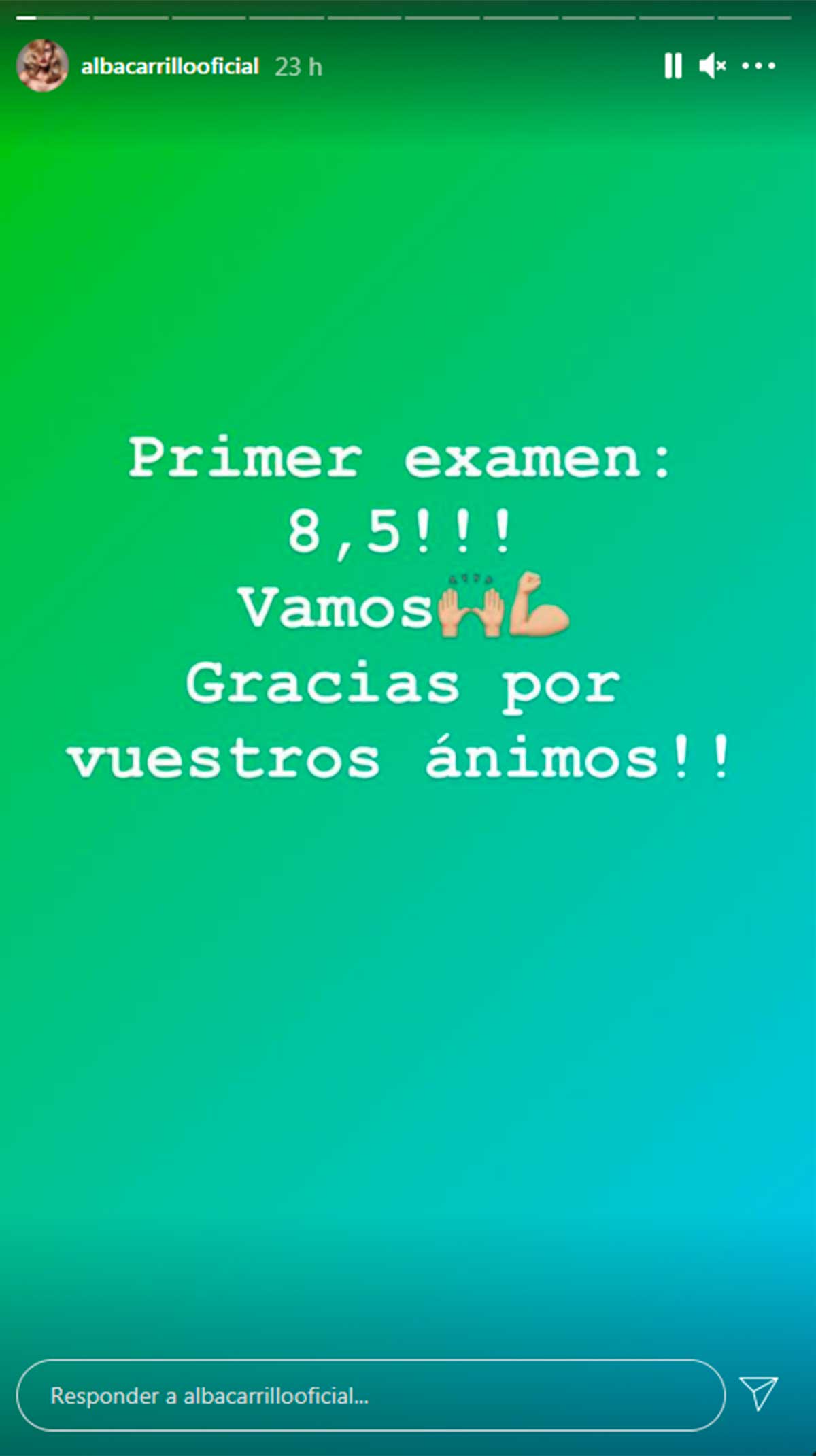Screen dimensions: 816x1456
Task: Open the three-dot options menu
Action: pos(758,66)
